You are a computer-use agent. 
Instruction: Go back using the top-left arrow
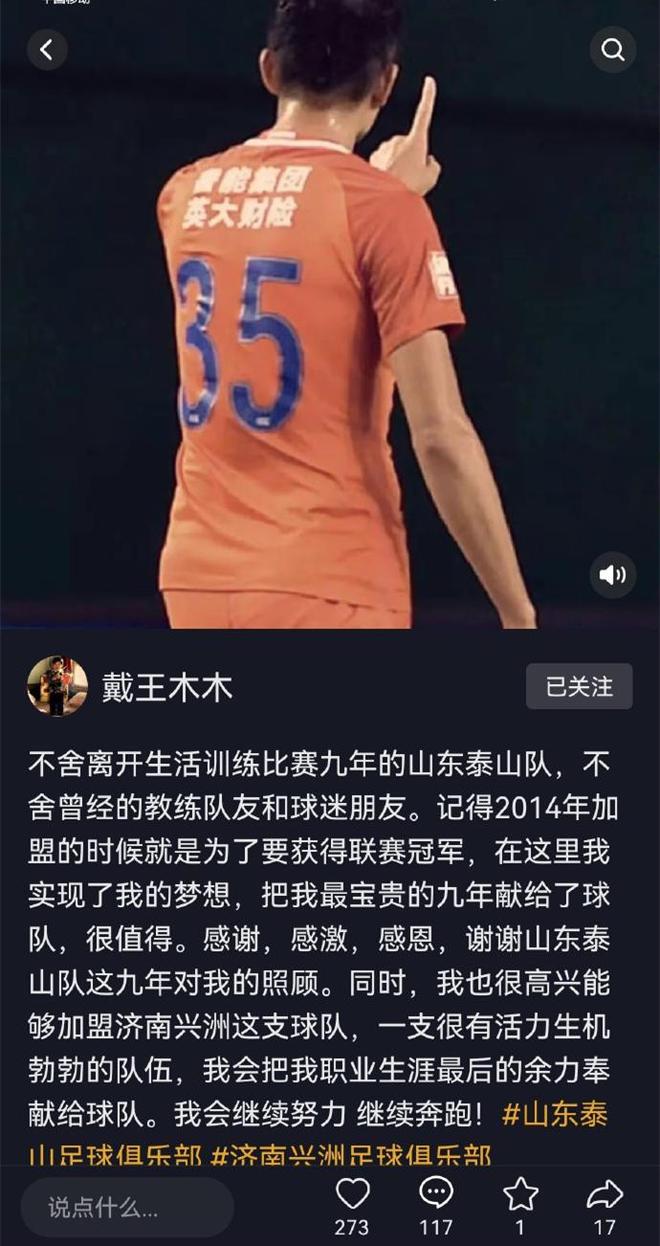47,49
